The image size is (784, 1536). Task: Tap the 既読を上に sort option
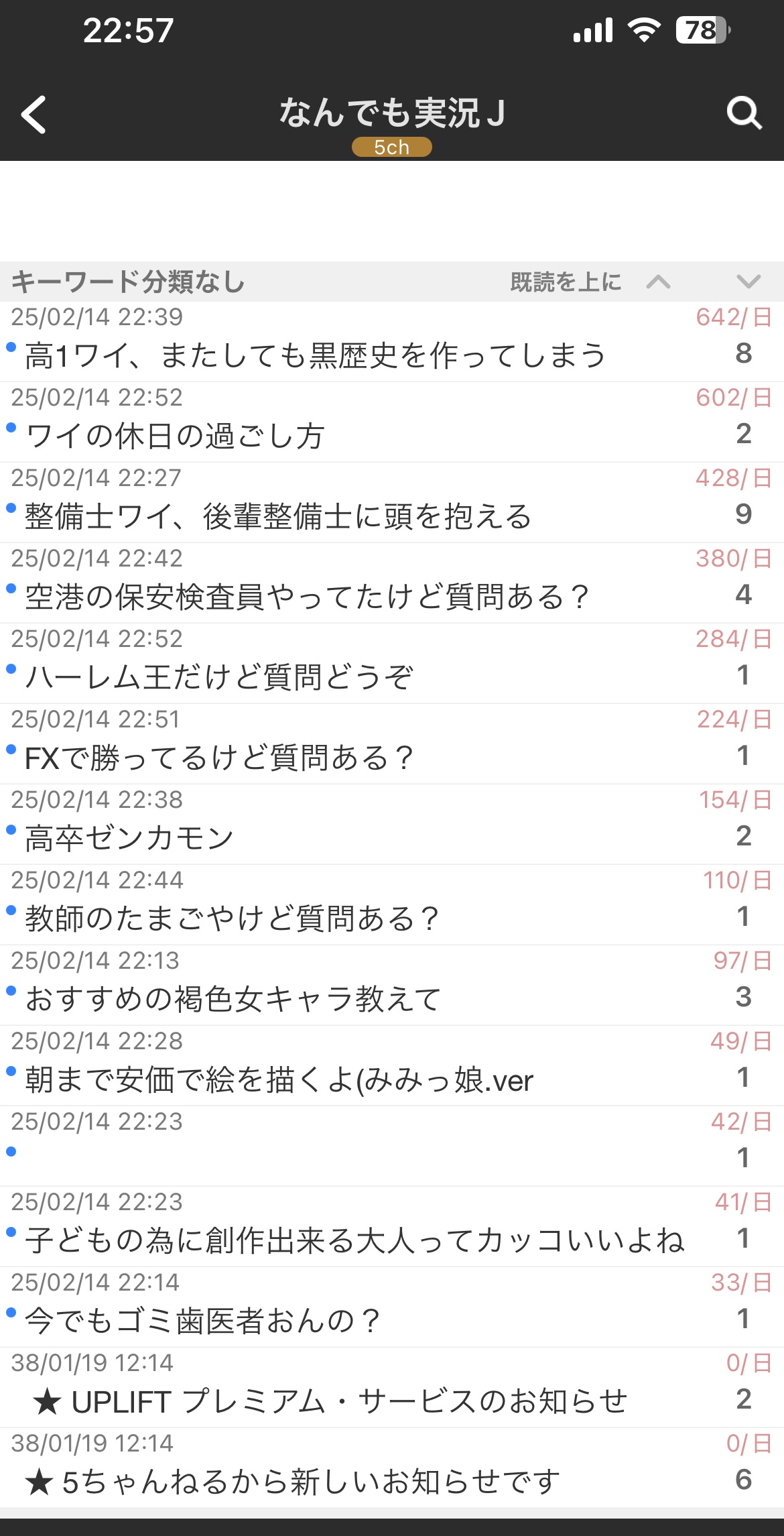point(566,282)
